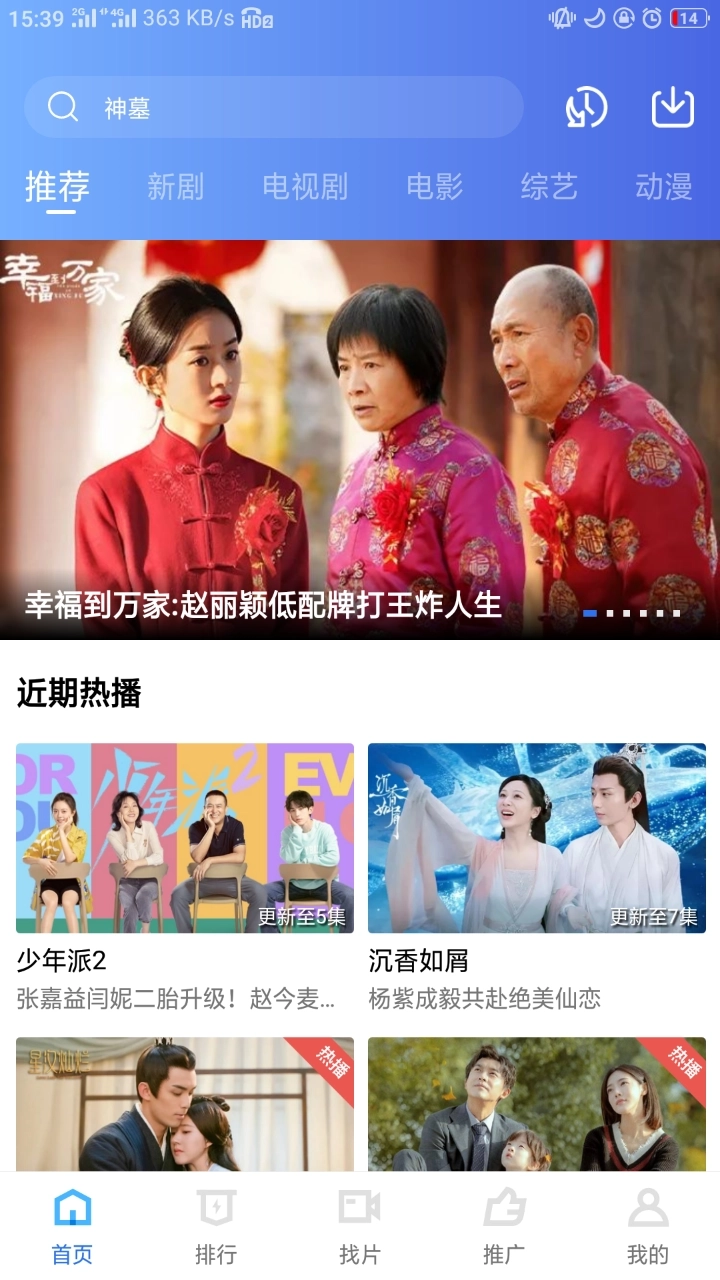Image resolution: width=720 pixels, height=1280 pixels.
Task: Open the 新剧 category
Action: (x=178, y=186)
